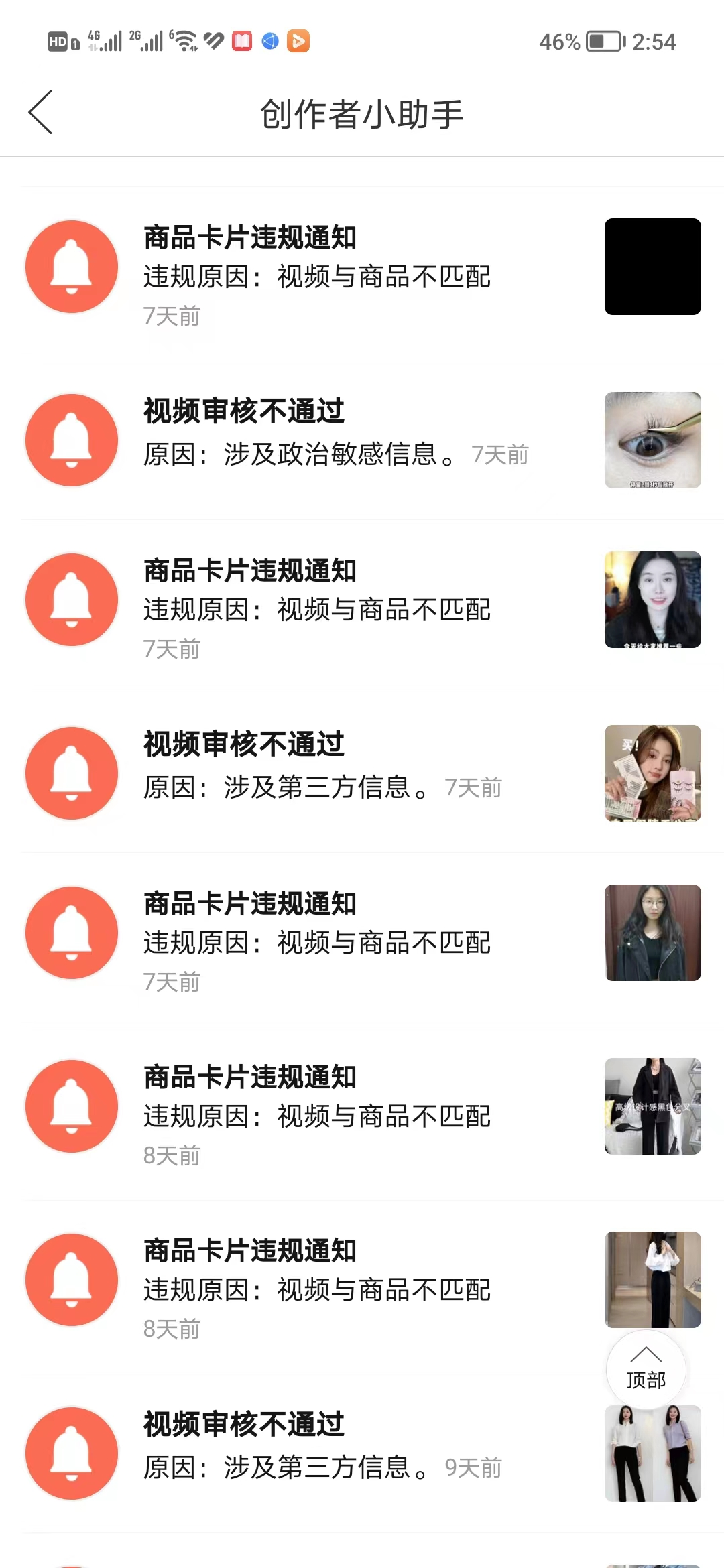Click the bell icon beside 涉及第三方信息 notice
The width and height of the screenshot is (724, 1568).
coord(71,773)
